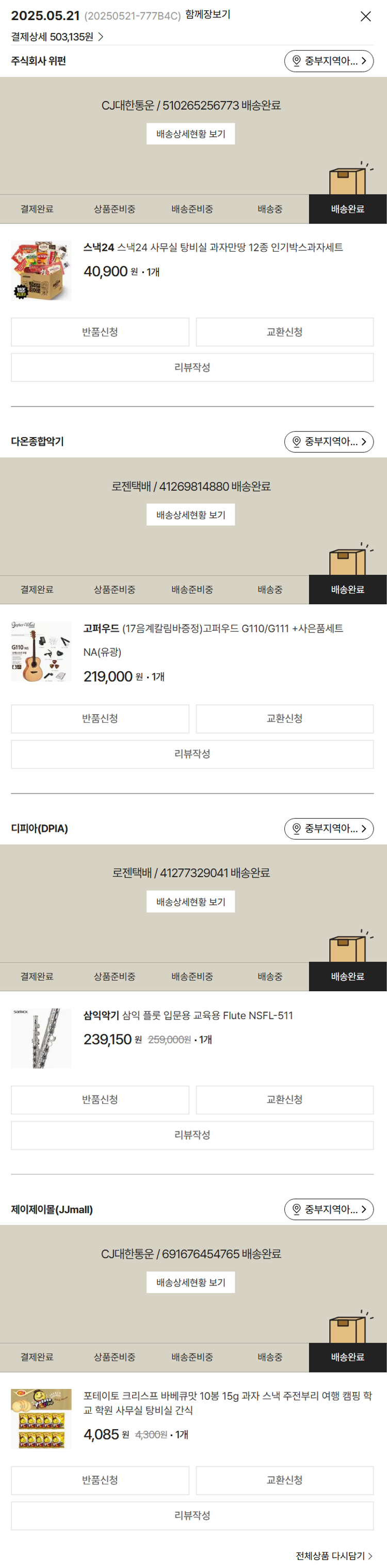Viewport: 387px width, 1568px height.
Task: Write a review for 고퍼우드 guitar
Action: coord(192,754)
